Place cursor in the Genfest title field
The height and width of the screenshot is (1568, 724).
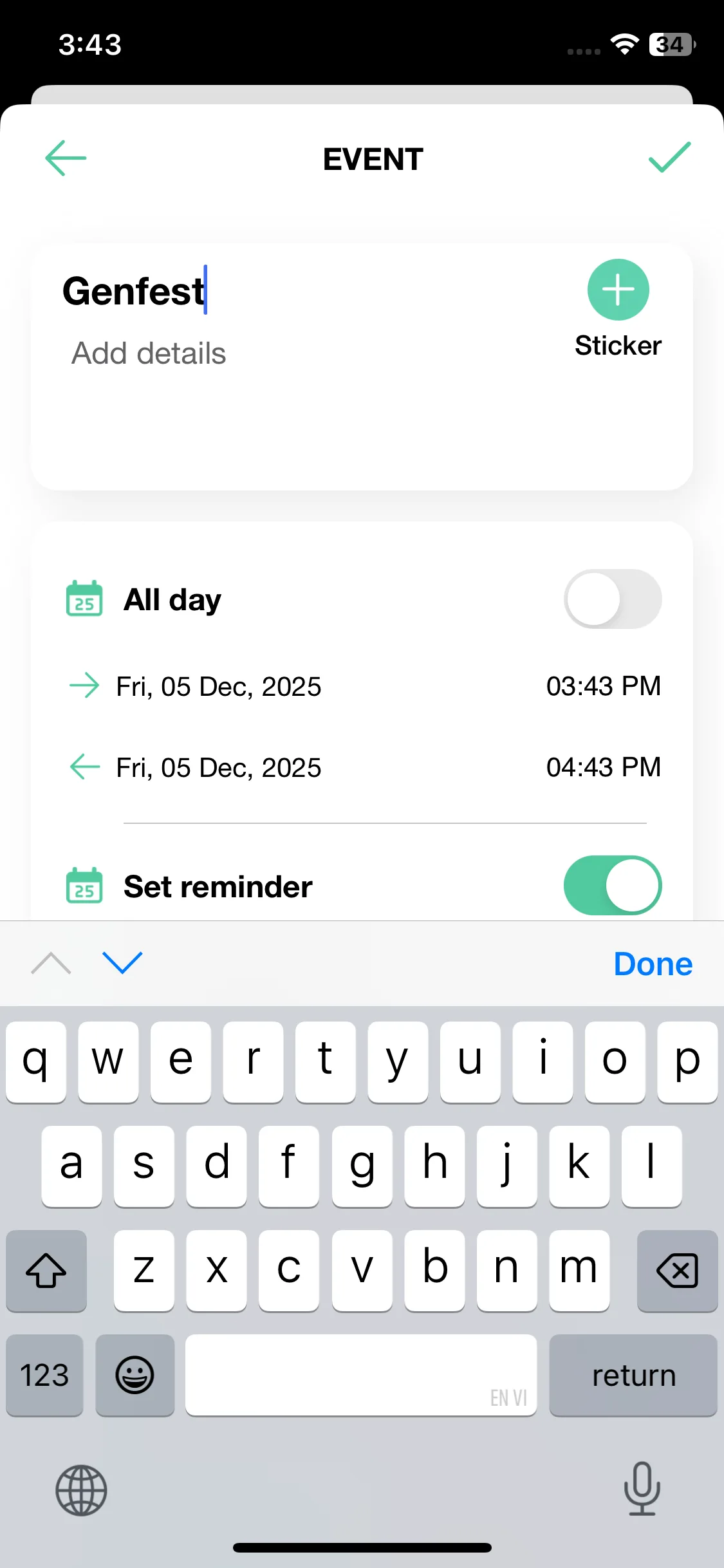(x=134, y=292)
